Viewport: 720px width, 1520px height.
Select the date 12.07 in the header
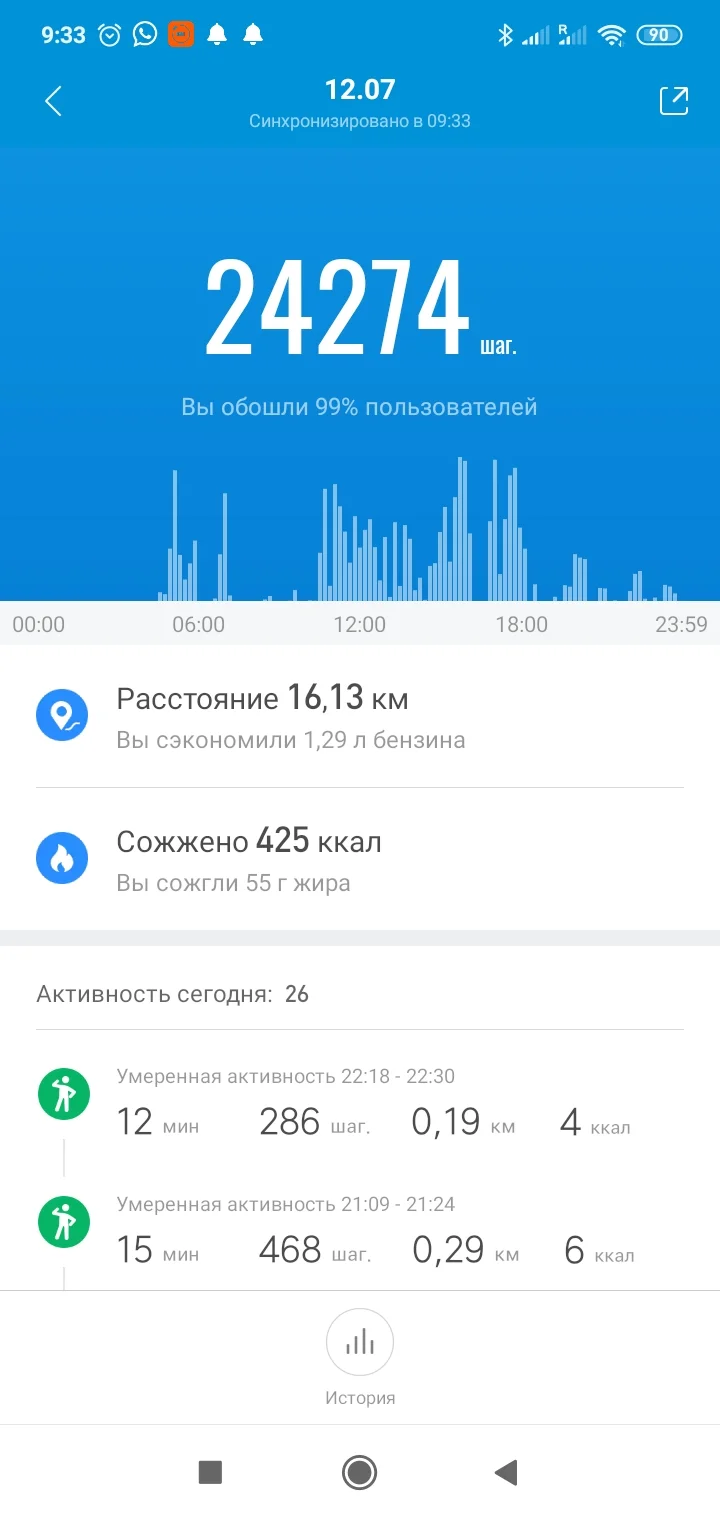pyautogui.click(x=360, y=90)
